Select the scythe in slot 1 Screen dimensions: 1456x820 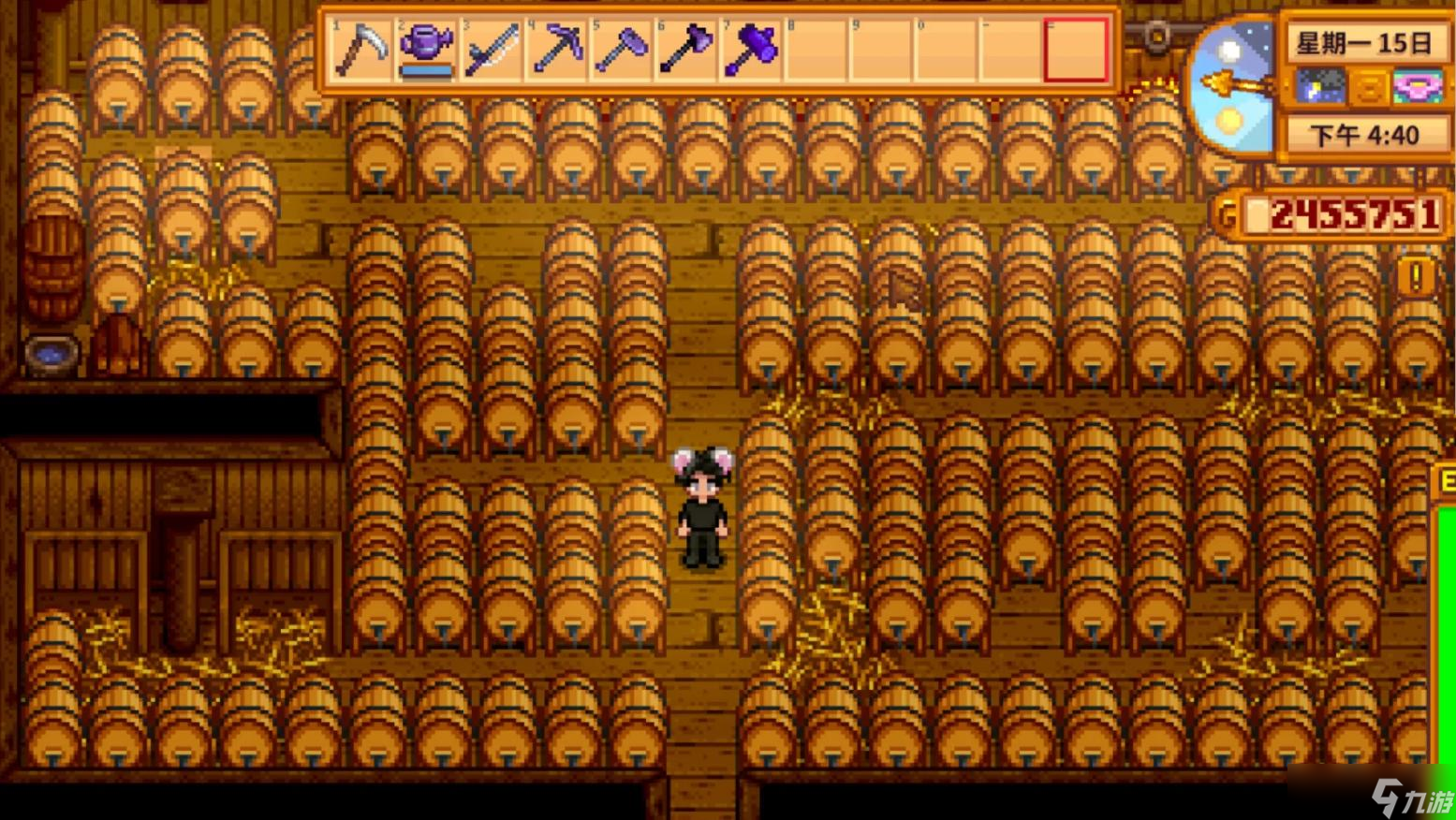coord(360,49)
